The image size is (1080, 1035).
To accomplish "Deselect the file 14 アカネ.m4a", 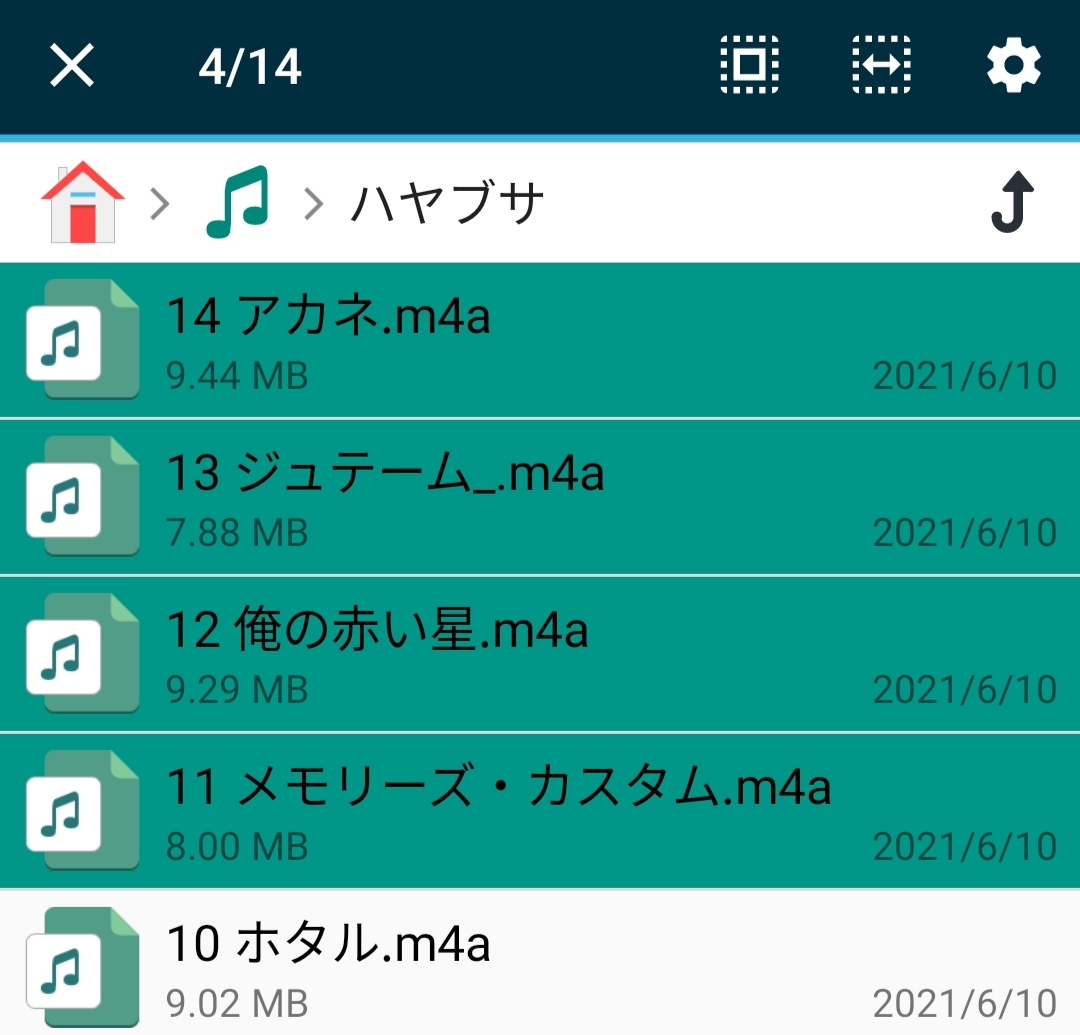I will click(x=540, y=341).
